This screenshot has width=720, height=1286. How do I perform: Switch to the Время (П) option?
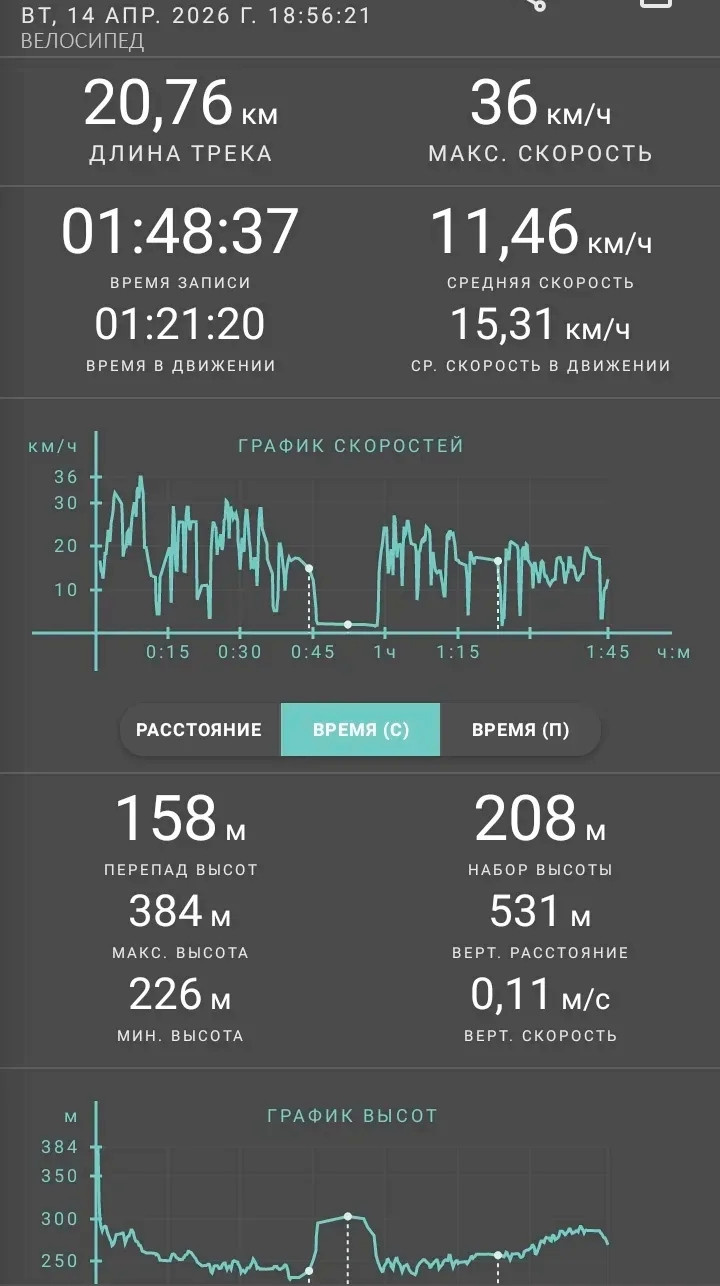click(x=520, y=730)
